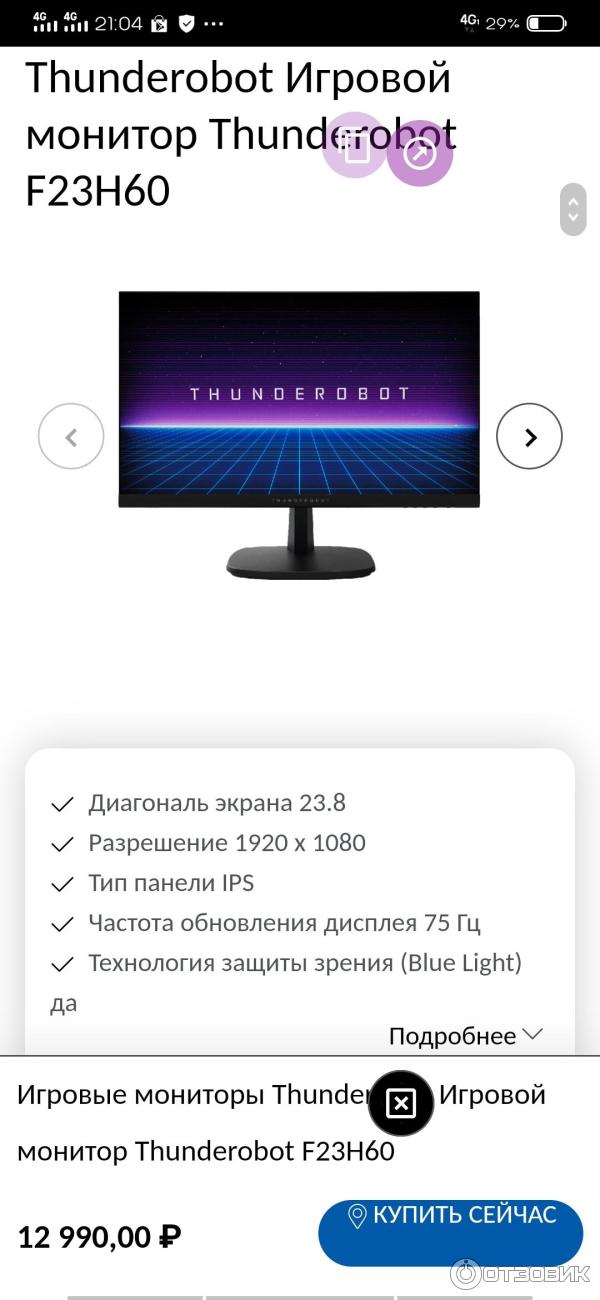Tap the purple copy icon
The height and width of the screenshot is (1300, 600).
pos(354,147)
